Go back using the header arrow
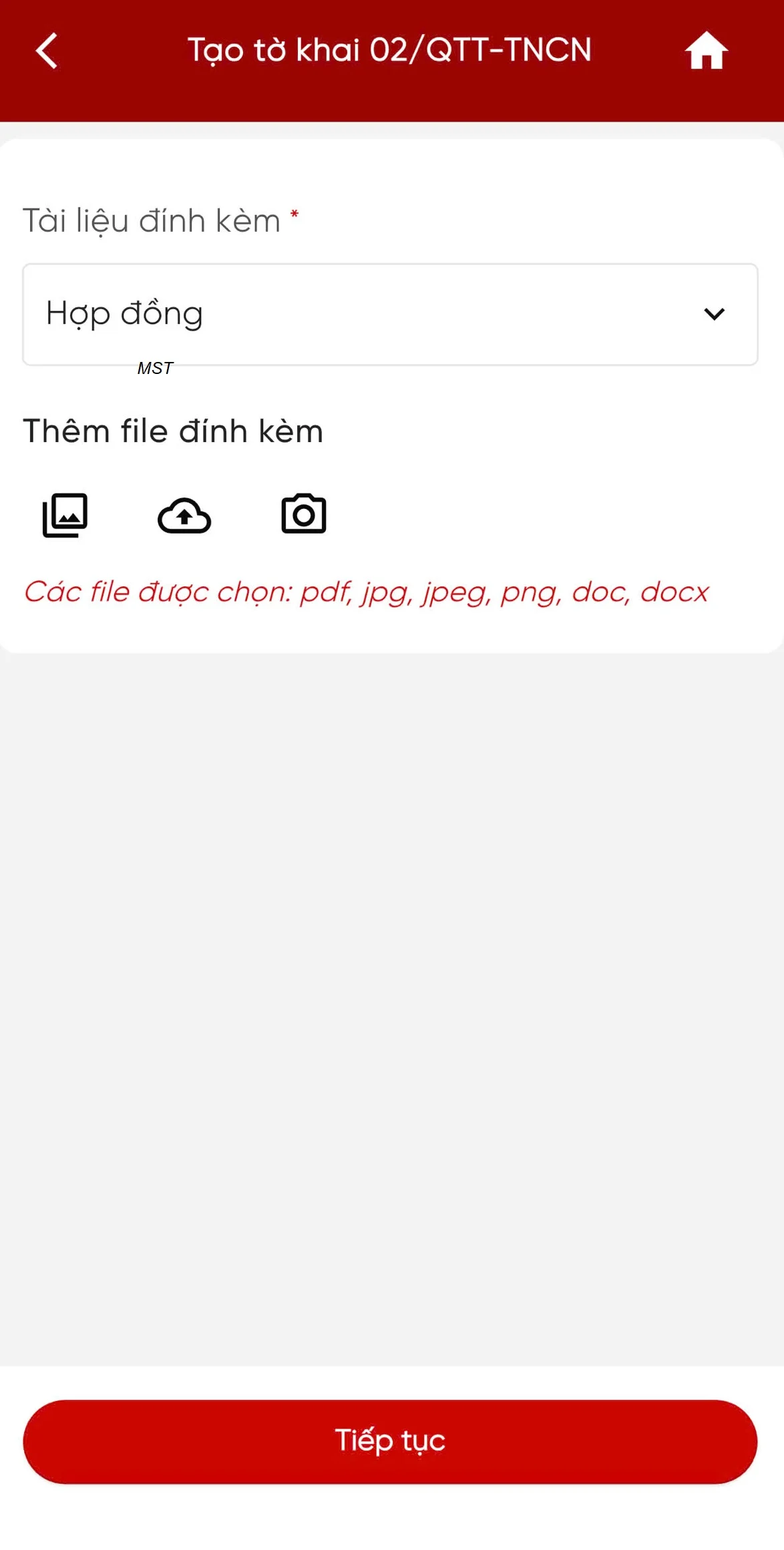The image size is (784, 1550). click(47, 51)
